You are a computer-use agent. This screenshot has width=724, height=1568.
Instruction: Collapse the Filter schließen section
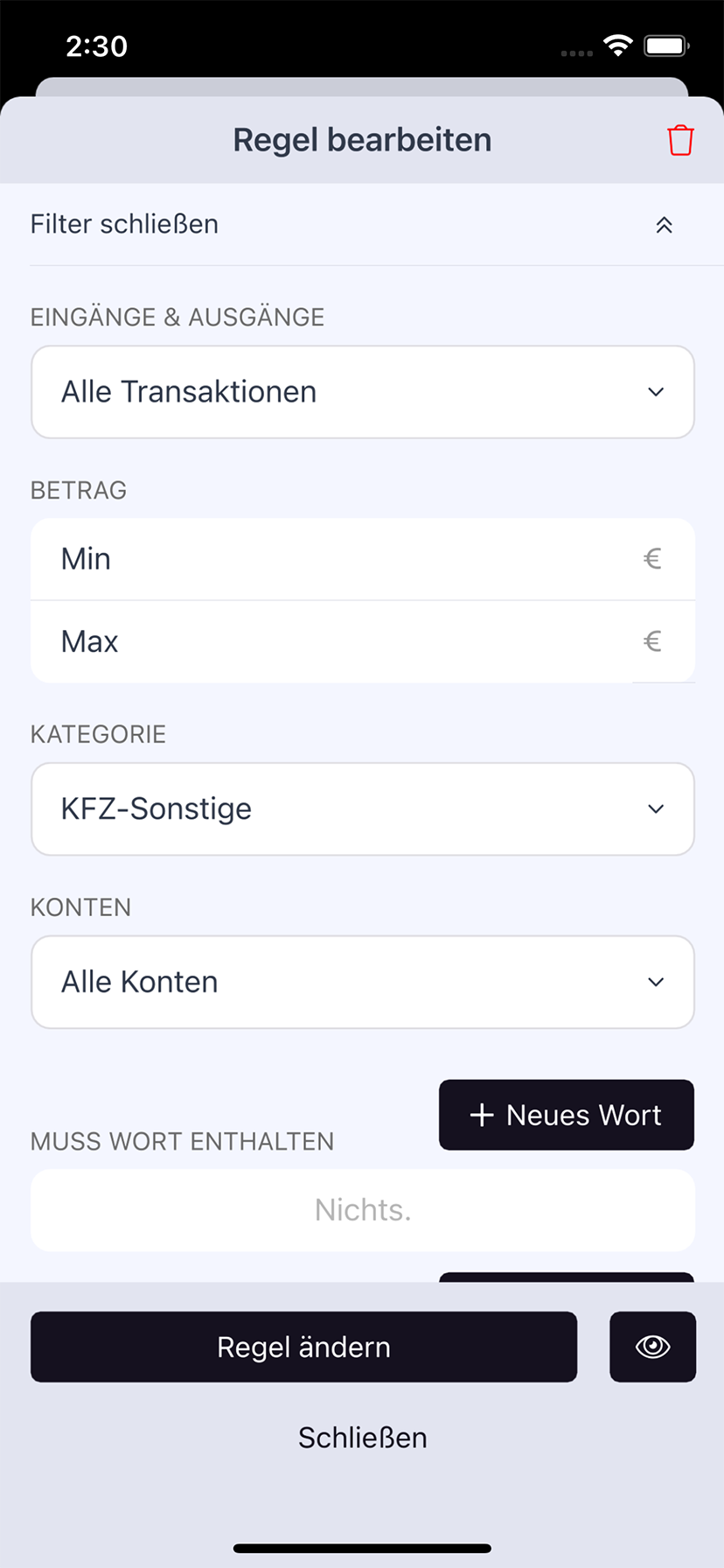[362, 225]
